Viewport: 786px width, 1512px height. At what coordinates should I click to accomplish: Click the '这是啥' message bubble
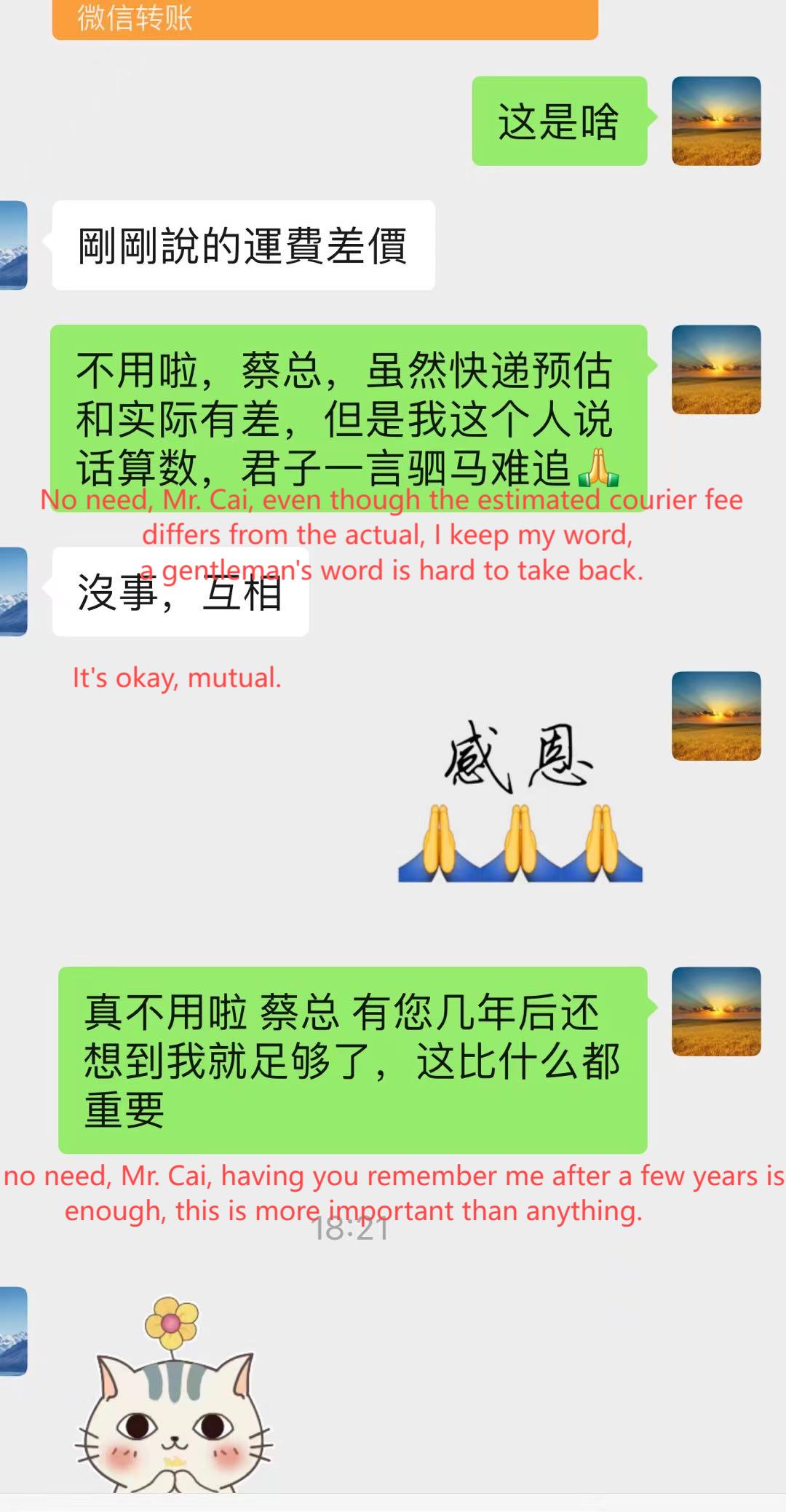pos(560,120)
